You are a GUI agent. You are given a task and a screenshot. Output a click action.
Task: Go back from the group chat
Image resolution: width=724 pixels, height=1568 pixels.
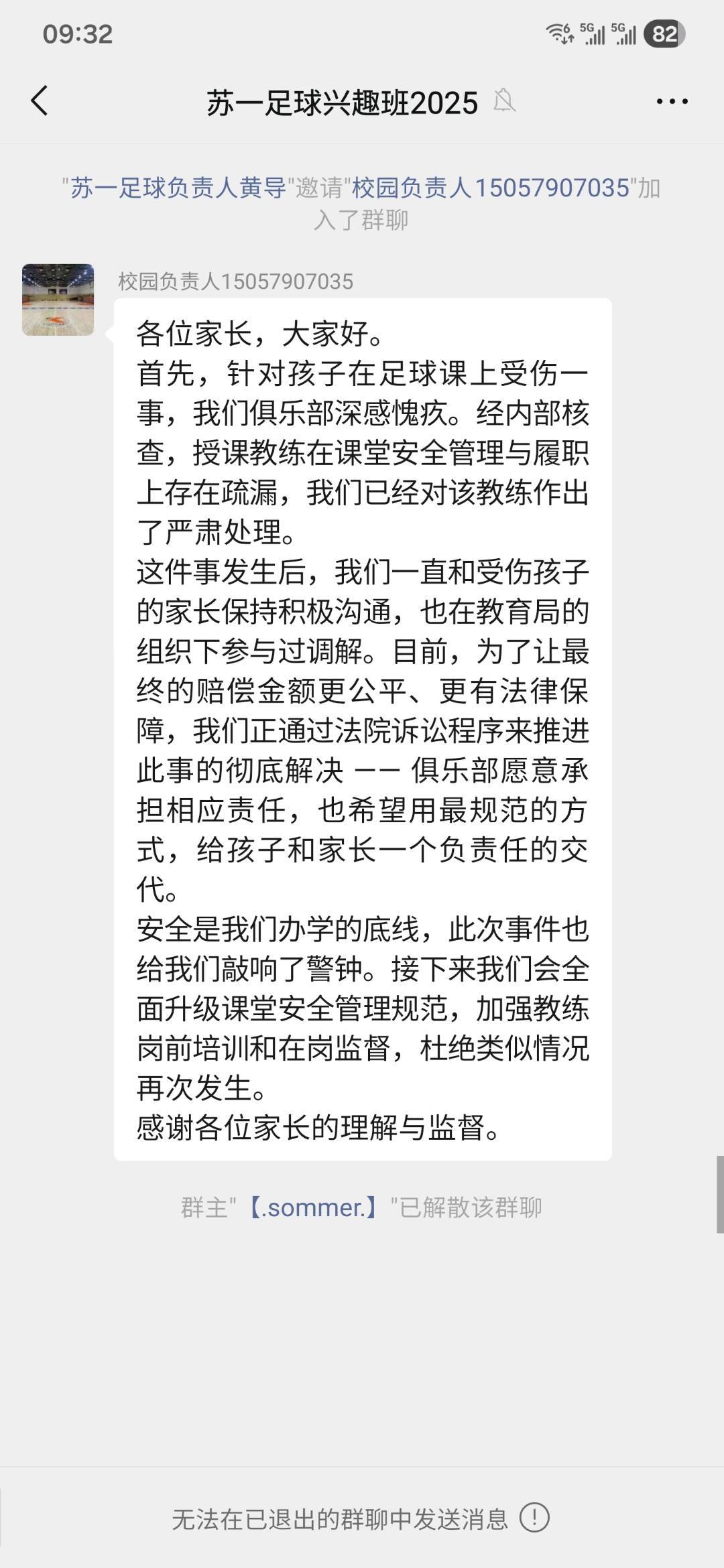pyautogui.click(x=40, y=102)
